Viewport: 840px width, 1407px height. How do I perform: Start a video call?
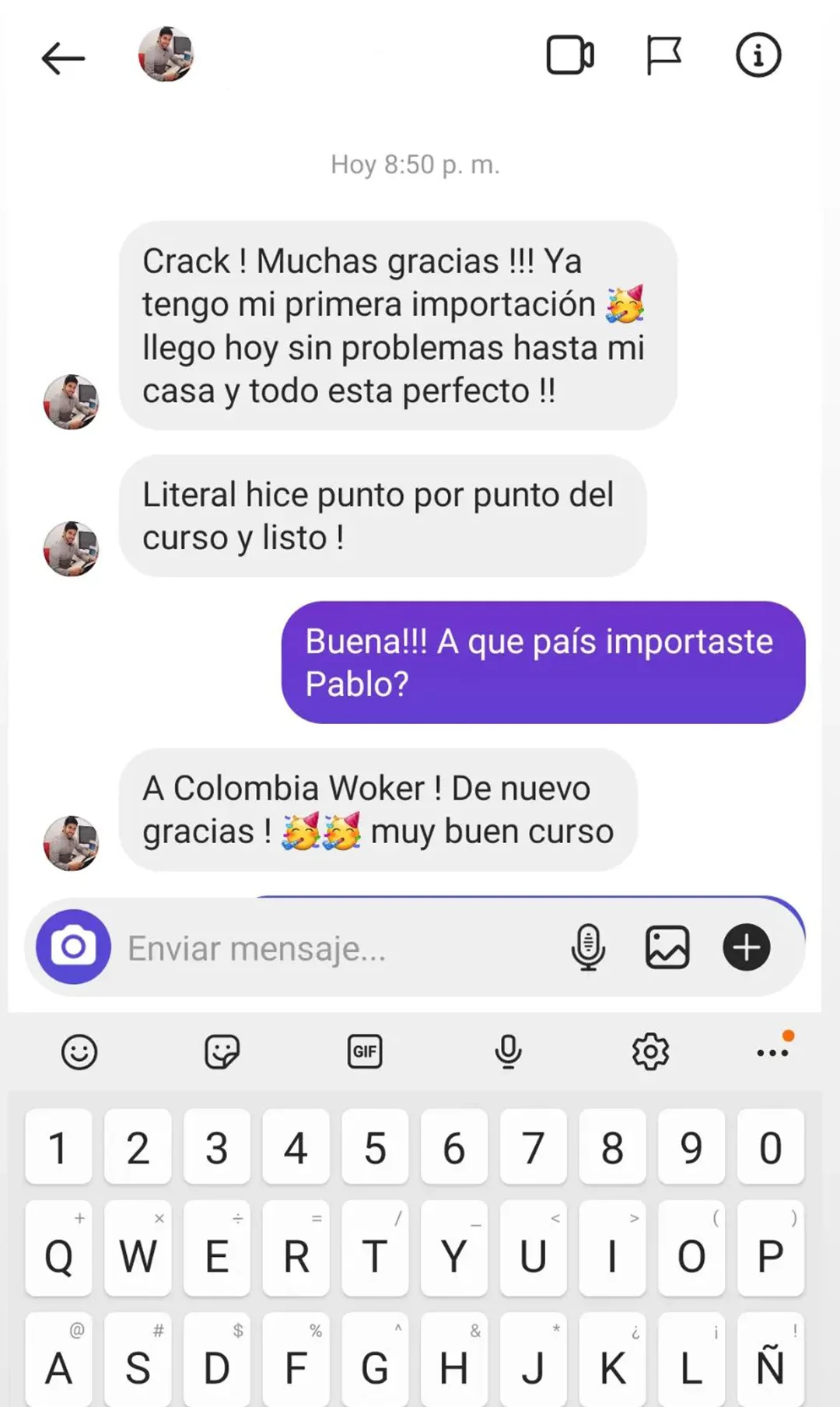[570, 56]
